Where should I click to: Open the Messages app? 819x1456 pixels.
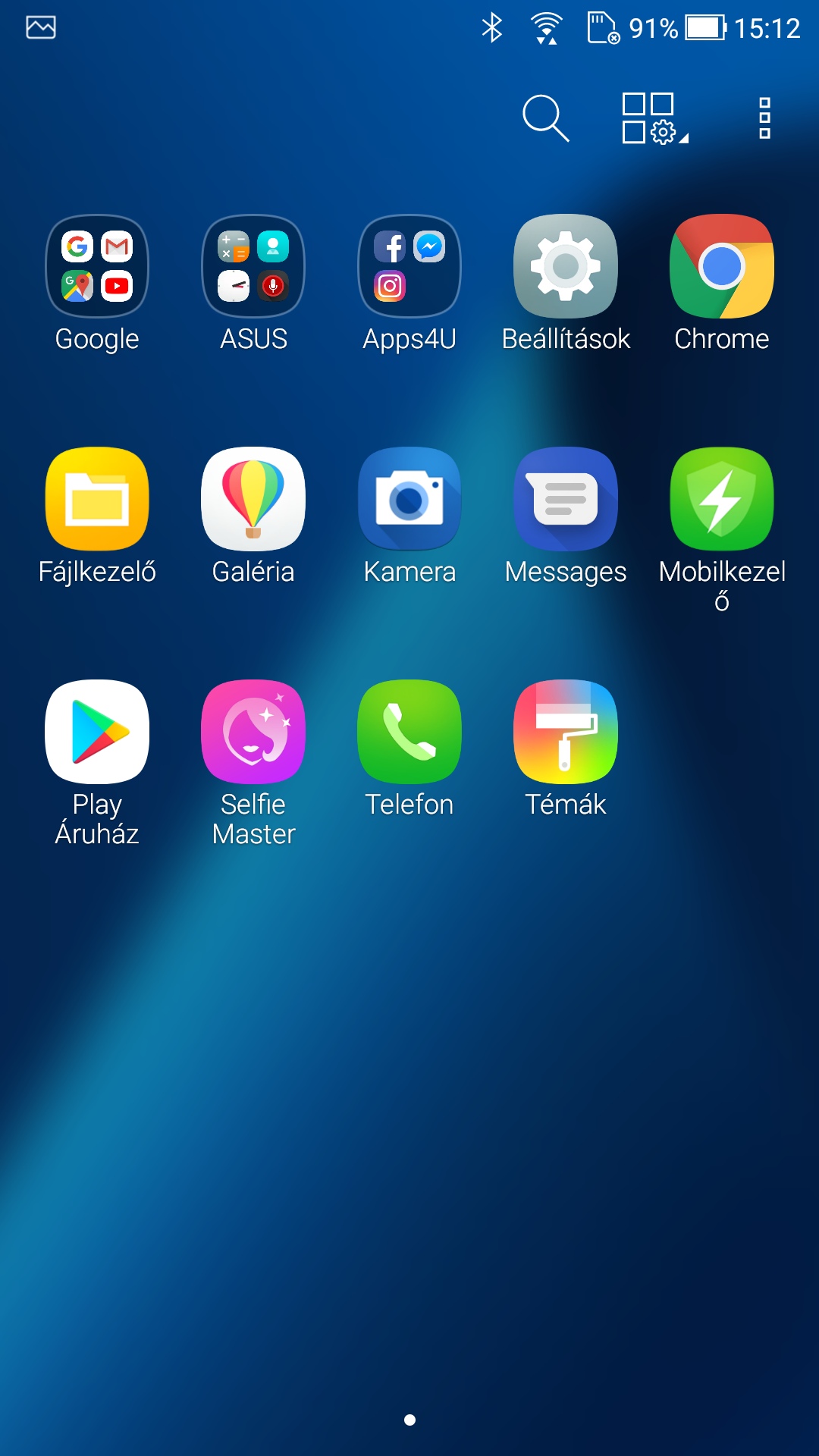566,500
